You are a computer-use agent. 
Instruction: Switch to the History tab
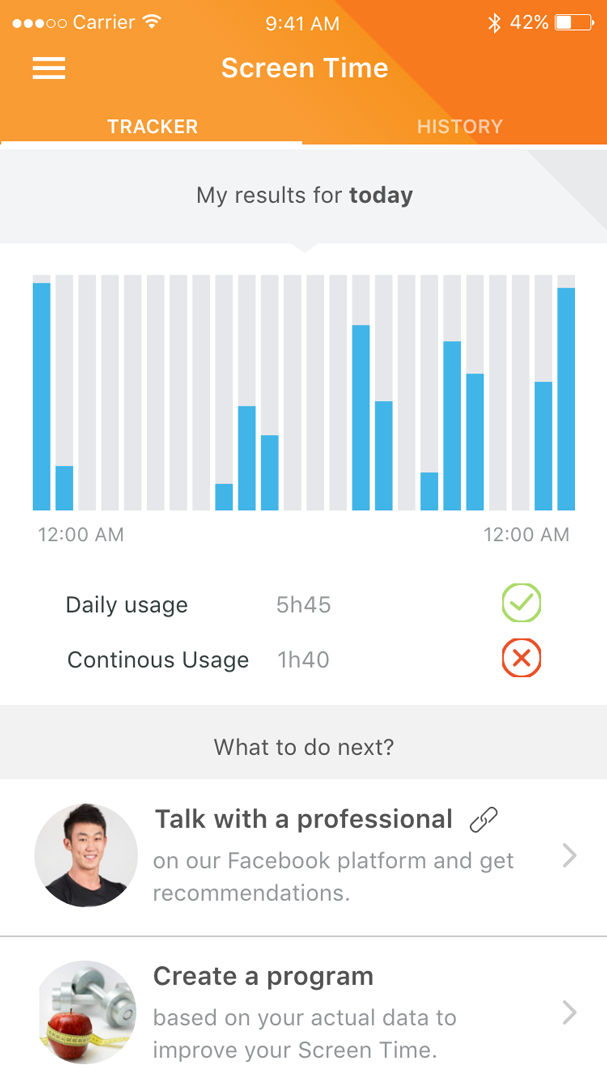pos(459,127)
